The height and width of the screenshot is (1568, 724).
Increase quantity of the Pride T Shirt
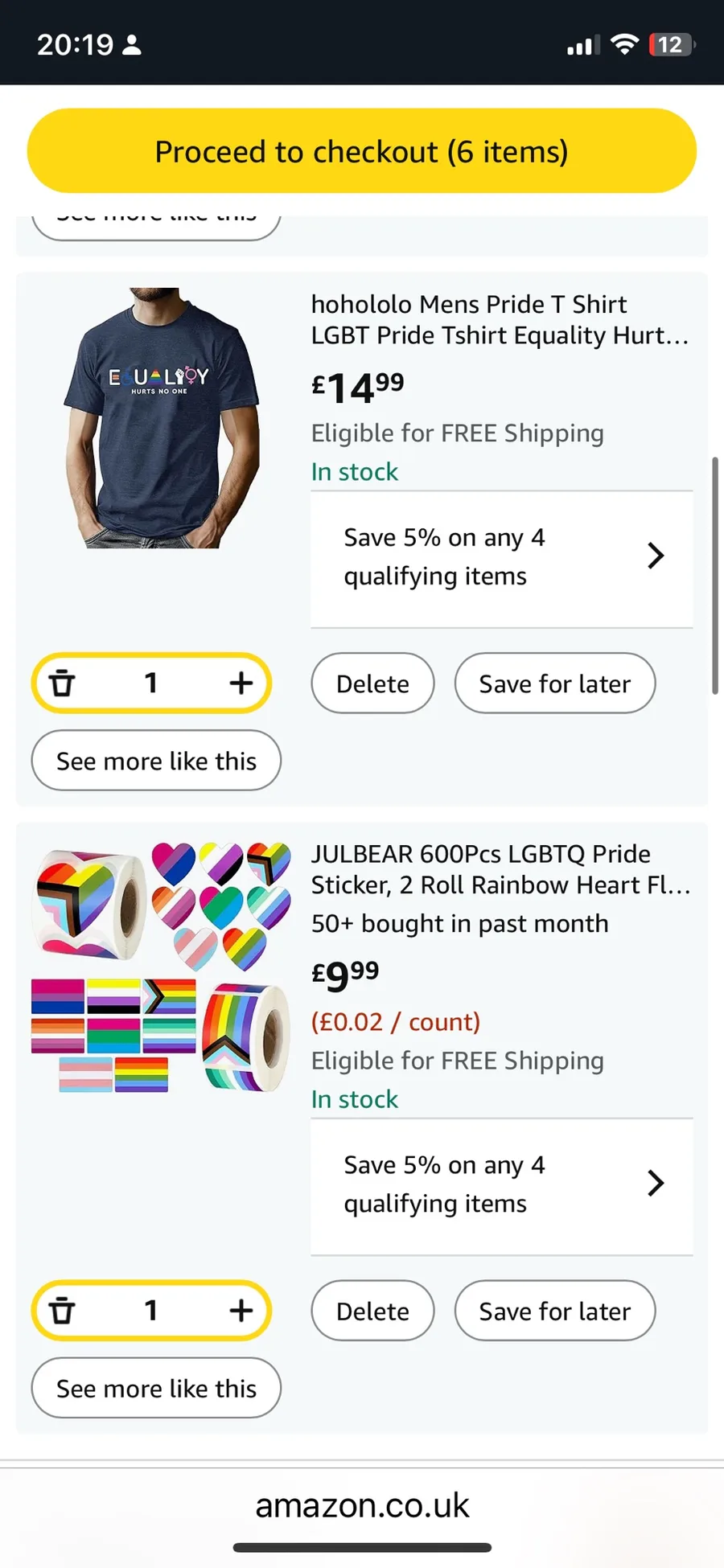241,683
